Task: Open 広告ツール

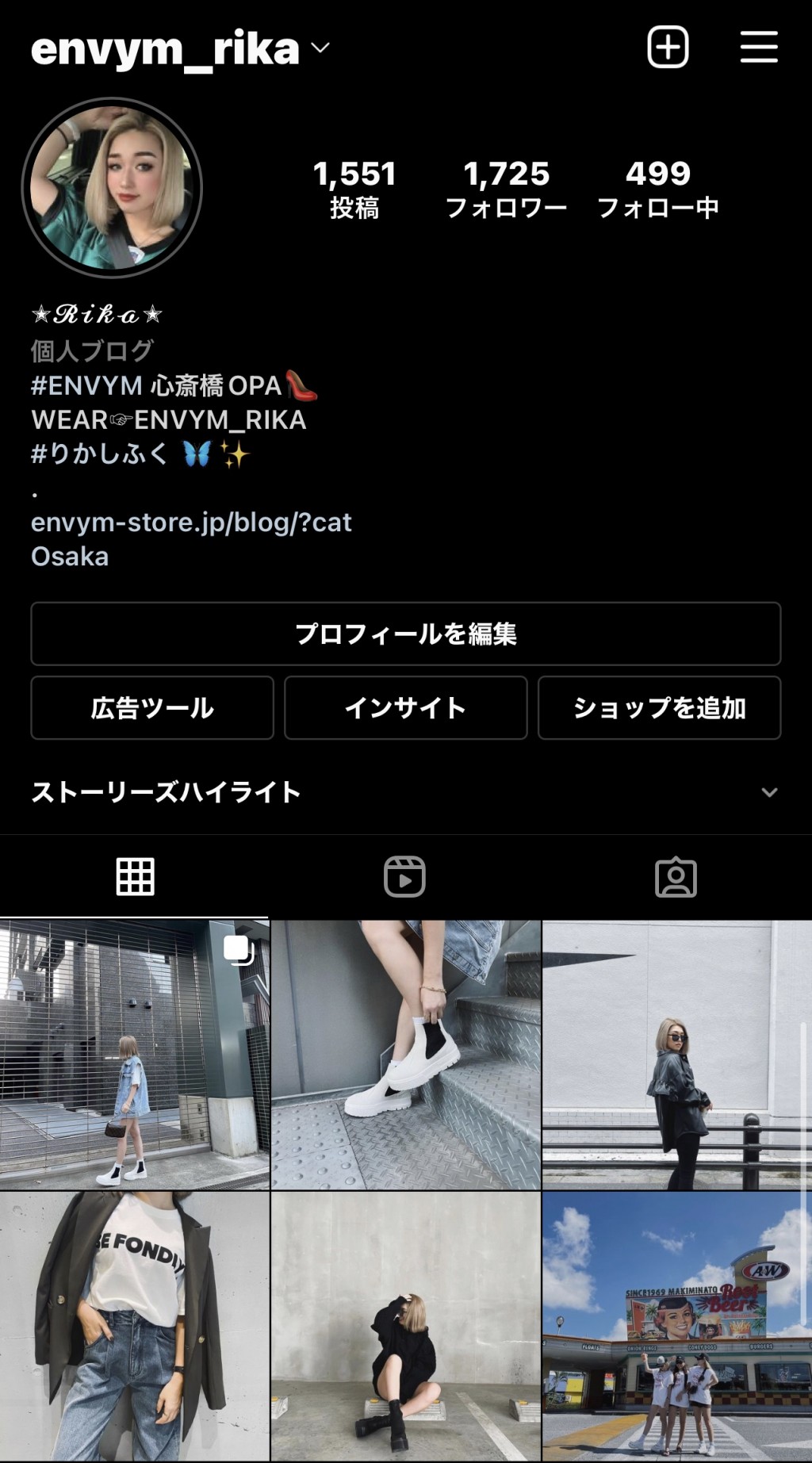Action: coord(152,707)
